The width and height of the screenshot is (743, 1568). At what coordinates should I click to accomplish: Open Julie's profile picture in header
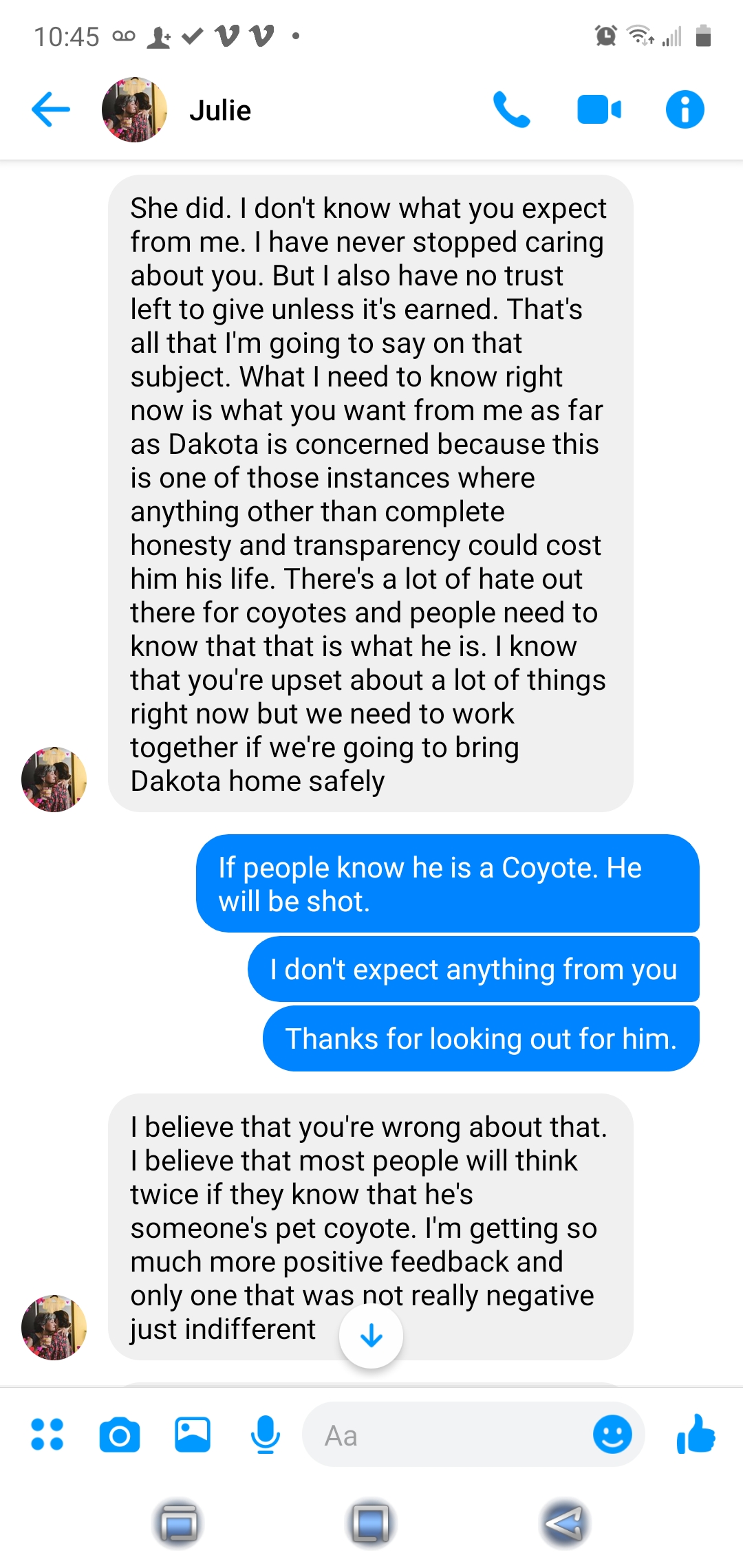134,110
